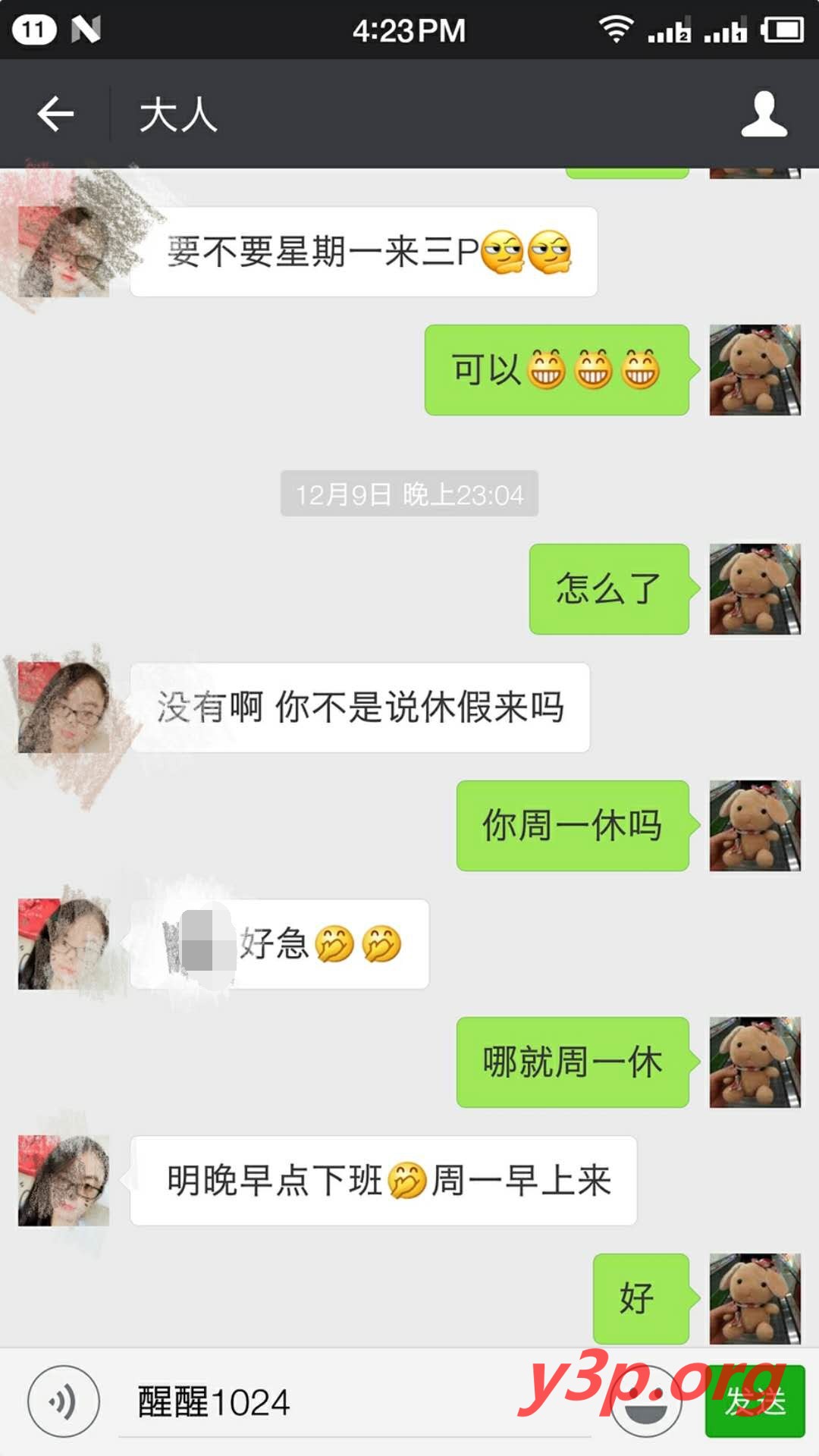Go back from the 大人 chat
This screenshot has width=819, height=1456.
coord(55,115)
